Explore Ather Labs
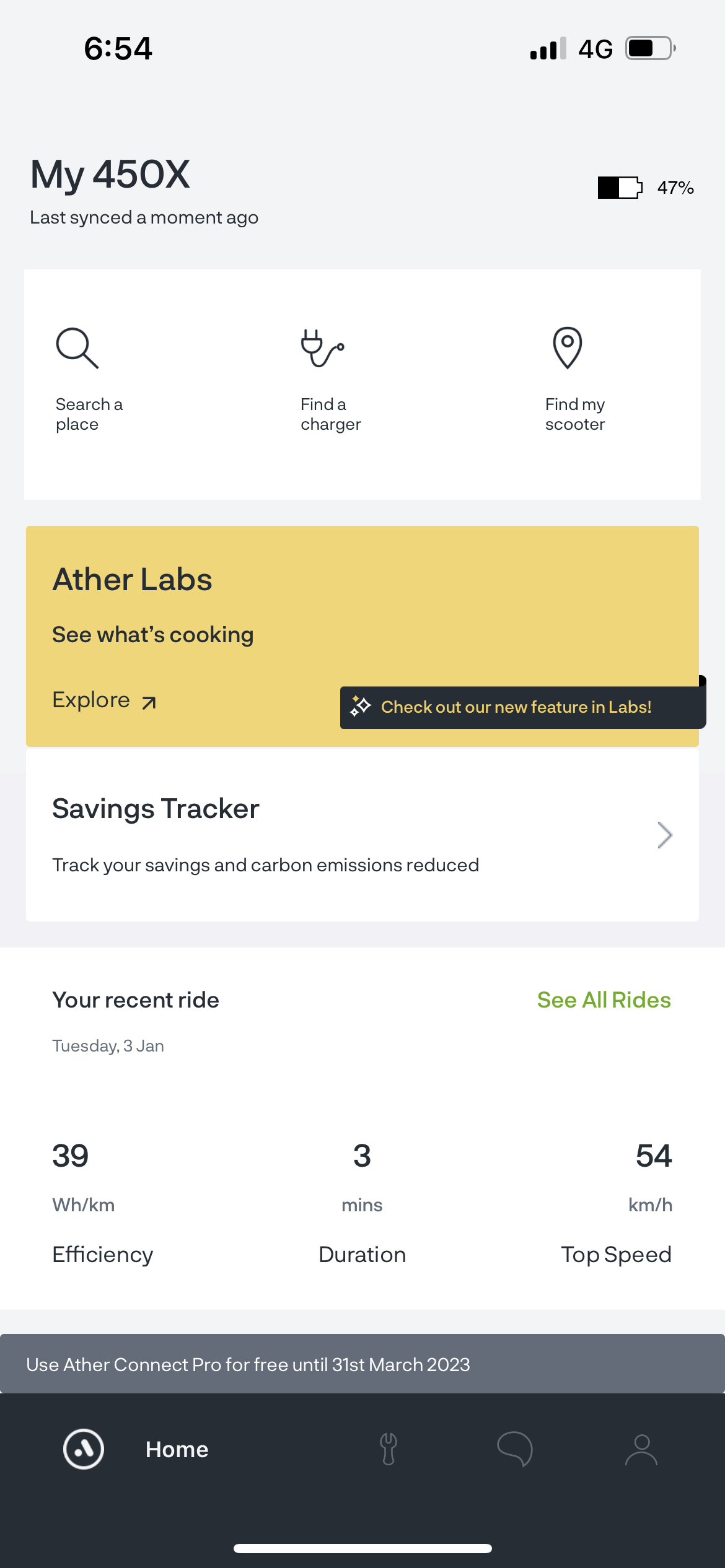 104,700
